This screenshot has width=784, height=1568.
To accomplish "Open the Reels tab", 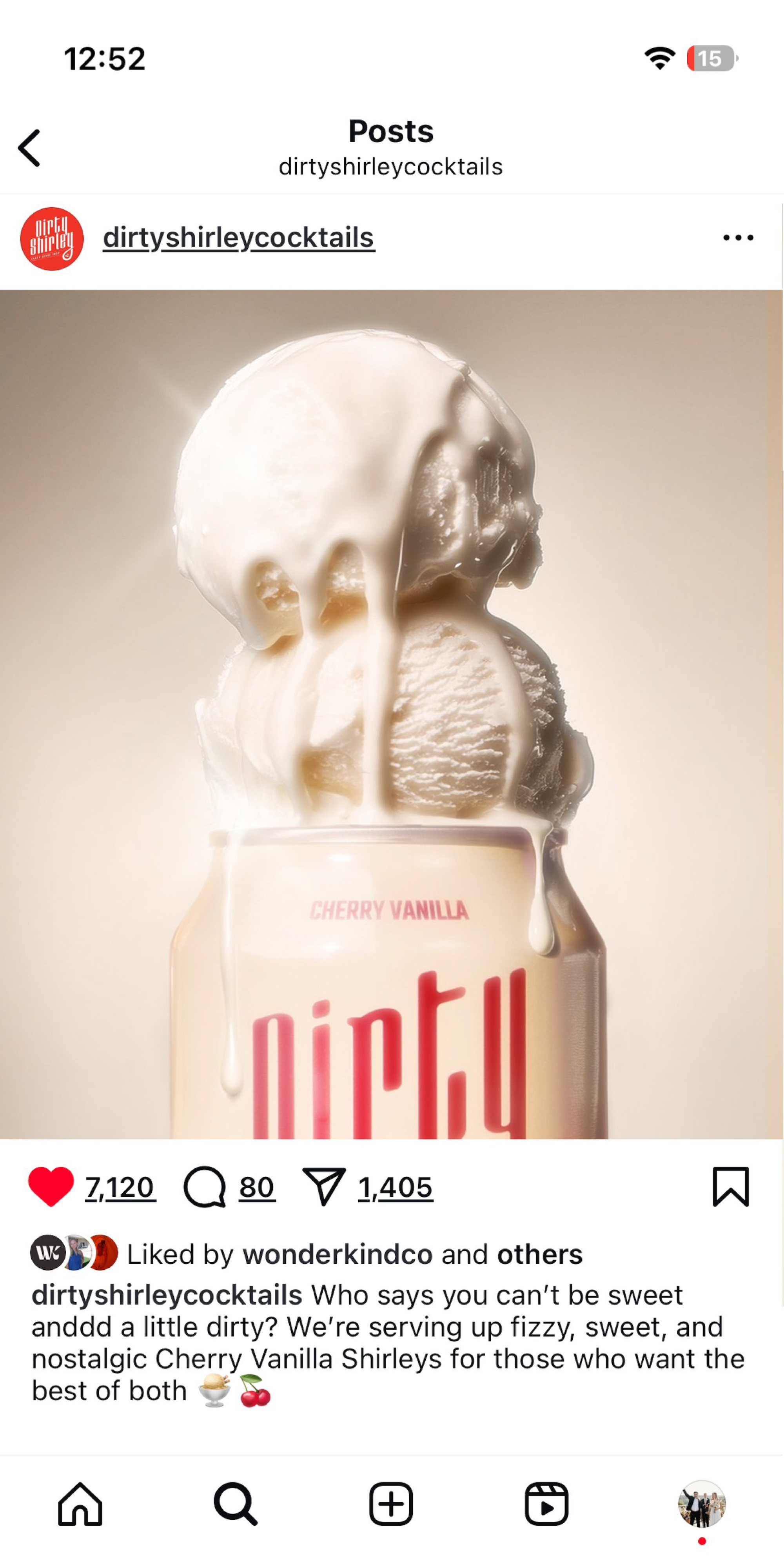I will (x=546, y=1504).
